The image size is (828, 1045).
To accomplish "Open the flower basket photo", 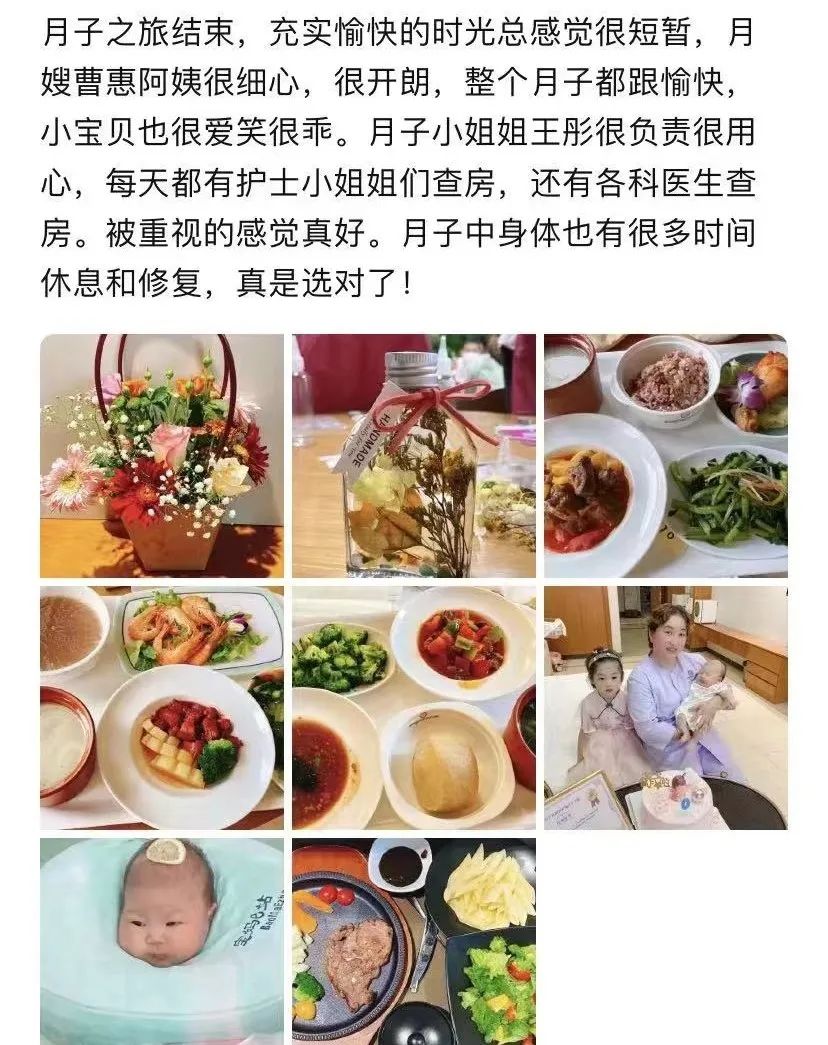I will [x=162, y=455].
